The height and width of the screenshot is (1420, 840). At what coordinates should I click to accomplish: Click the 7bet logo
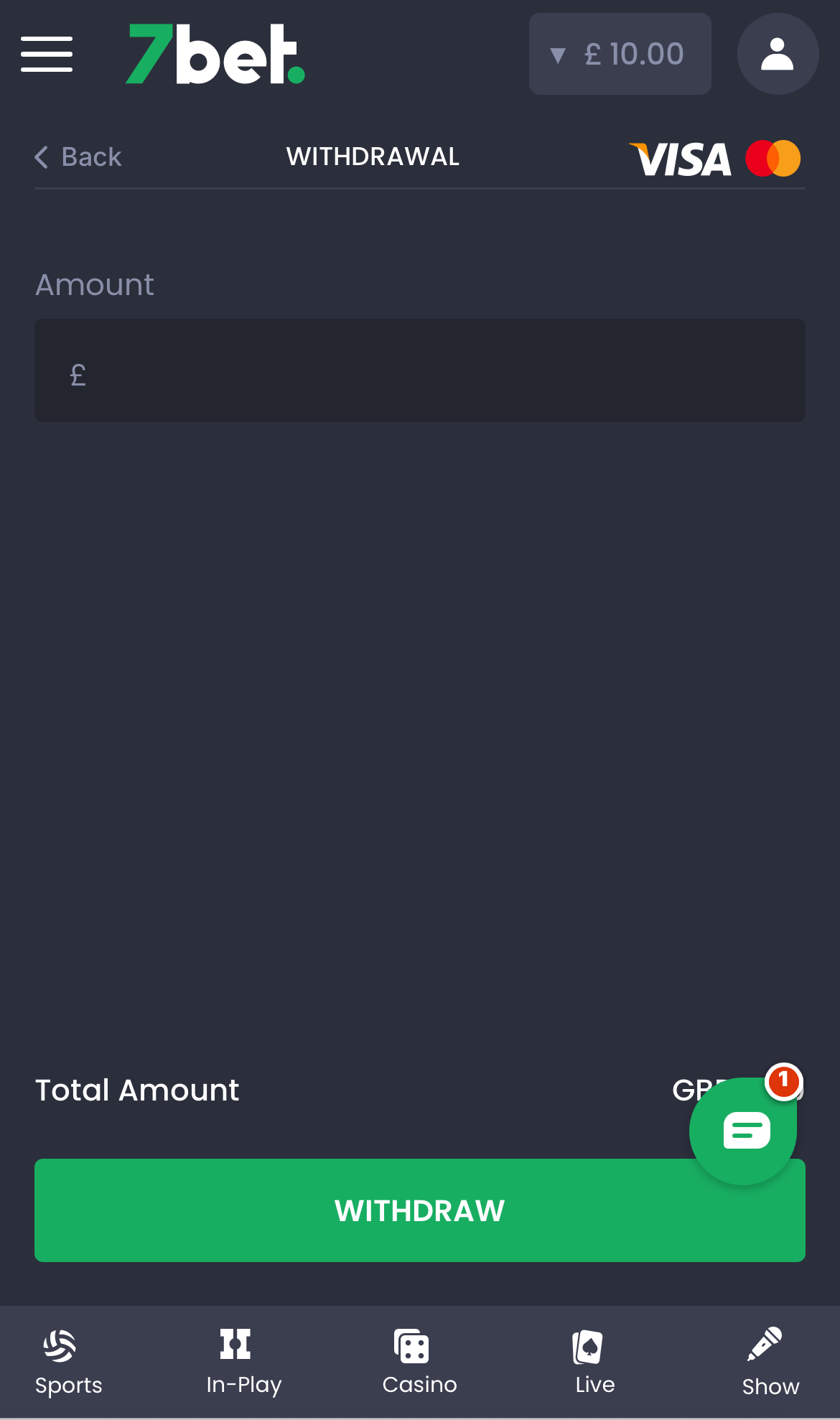[x=215, y=53]
